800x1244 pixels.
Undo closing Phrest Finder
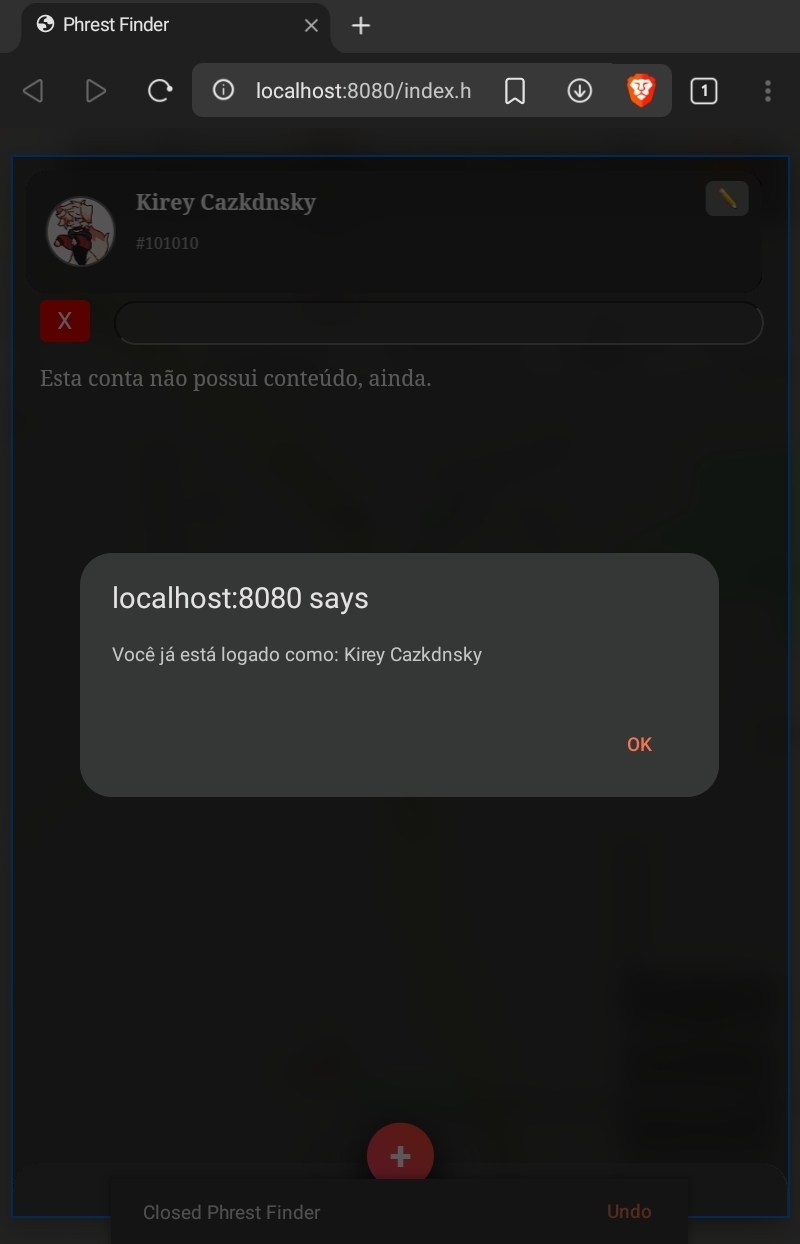(629, 1211)
